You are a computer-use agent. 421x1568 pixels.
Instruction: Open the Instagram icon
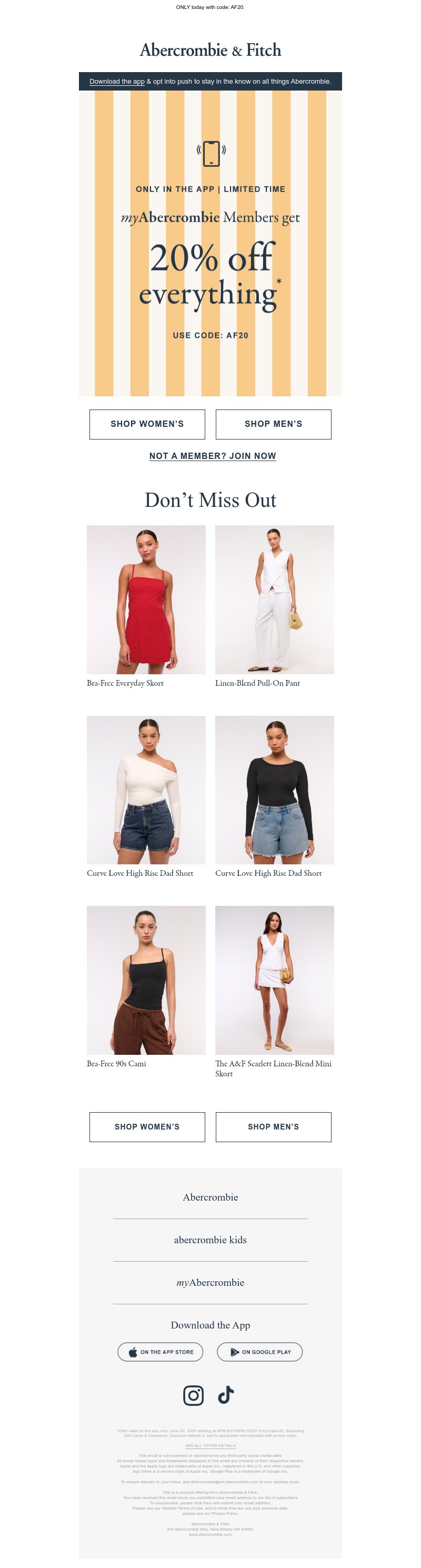(194, 1395)
